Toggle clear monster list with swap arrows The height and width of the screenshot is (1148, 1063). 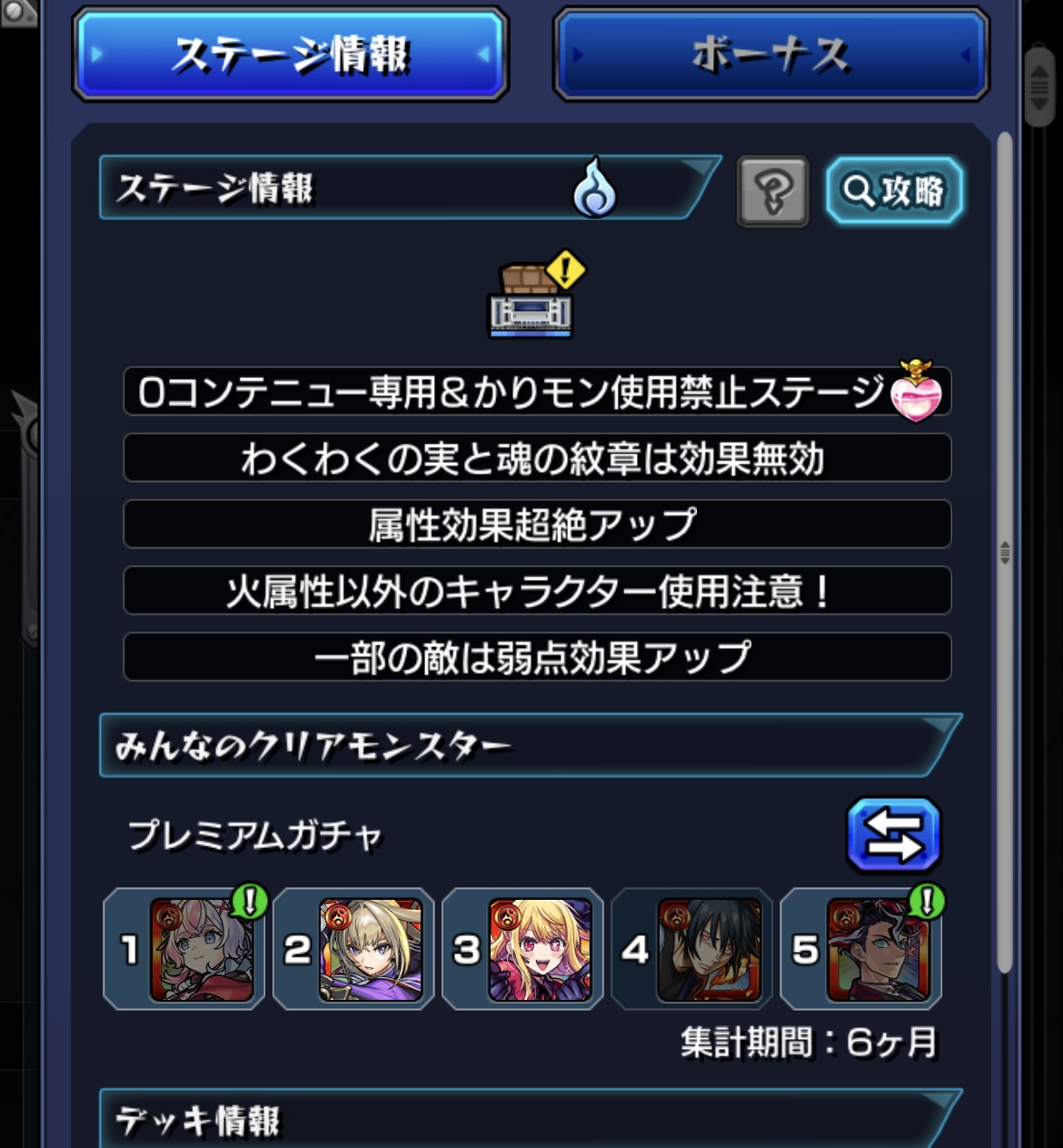893,834
